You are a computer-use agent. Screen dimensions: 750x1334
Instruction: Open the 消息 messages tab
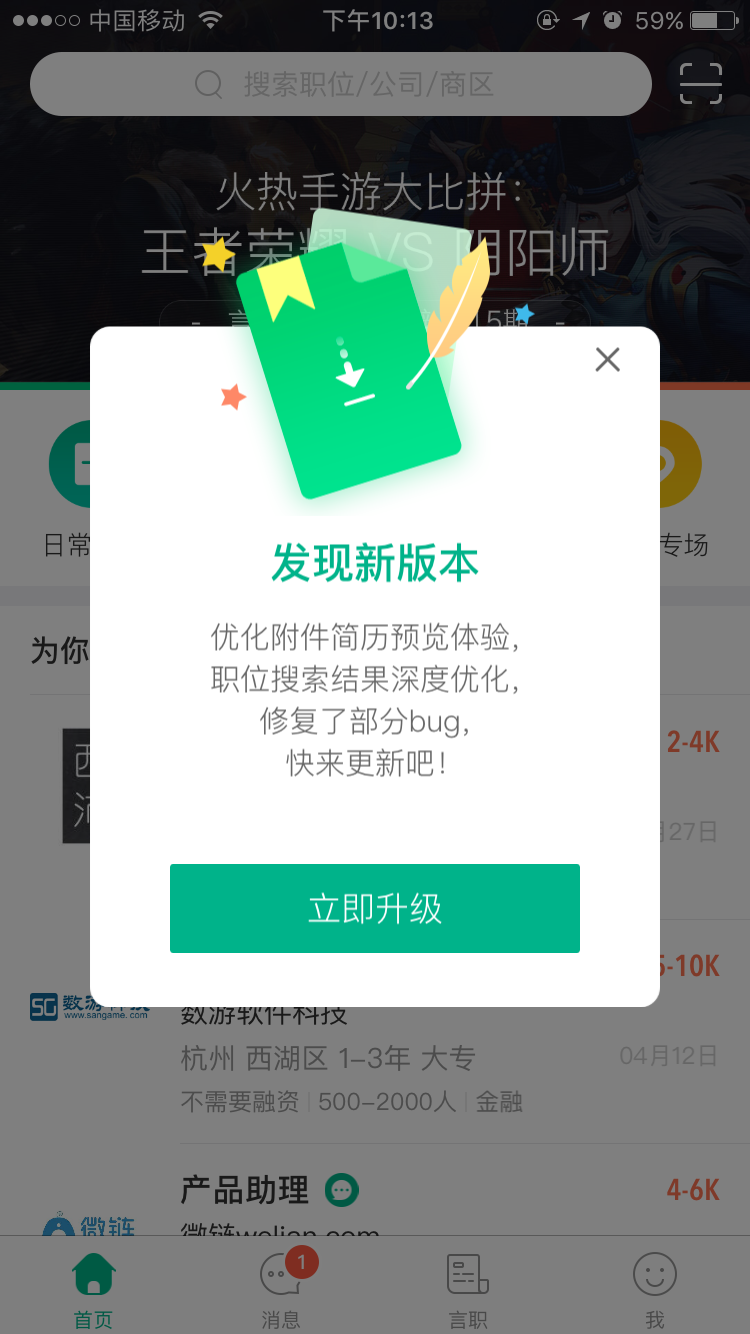[281, 1290]
